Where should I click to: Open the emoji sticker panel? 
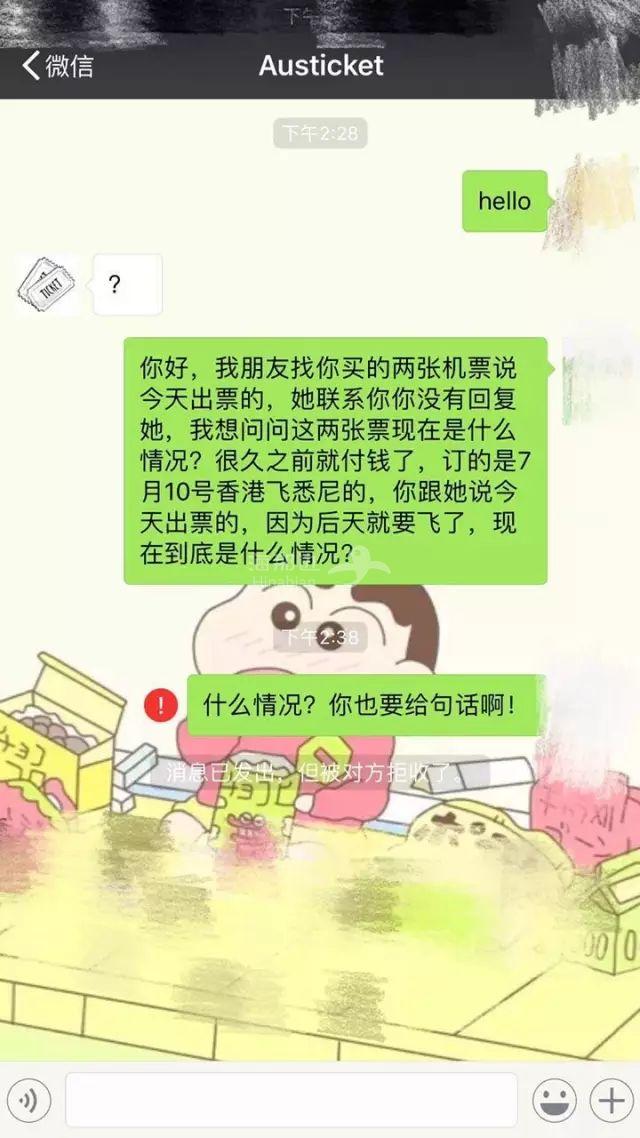point(554,1101)
